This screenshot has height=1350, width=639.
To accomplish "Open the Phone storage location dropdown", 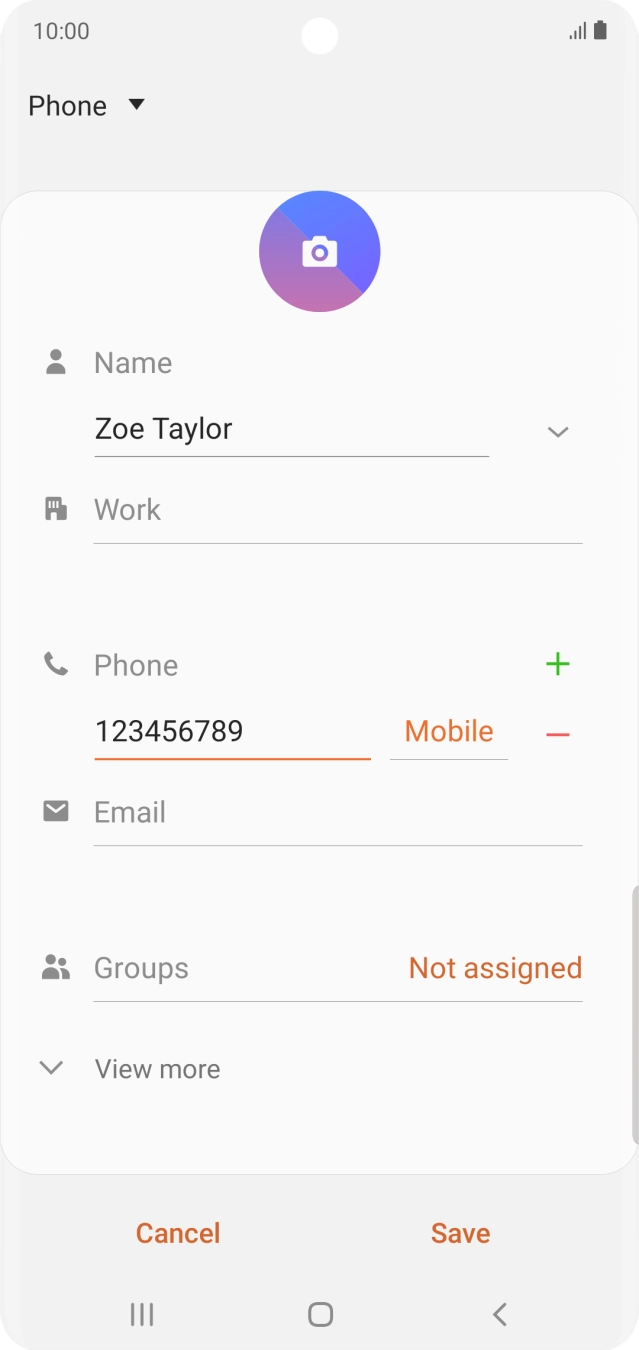I will pos(87,106).
